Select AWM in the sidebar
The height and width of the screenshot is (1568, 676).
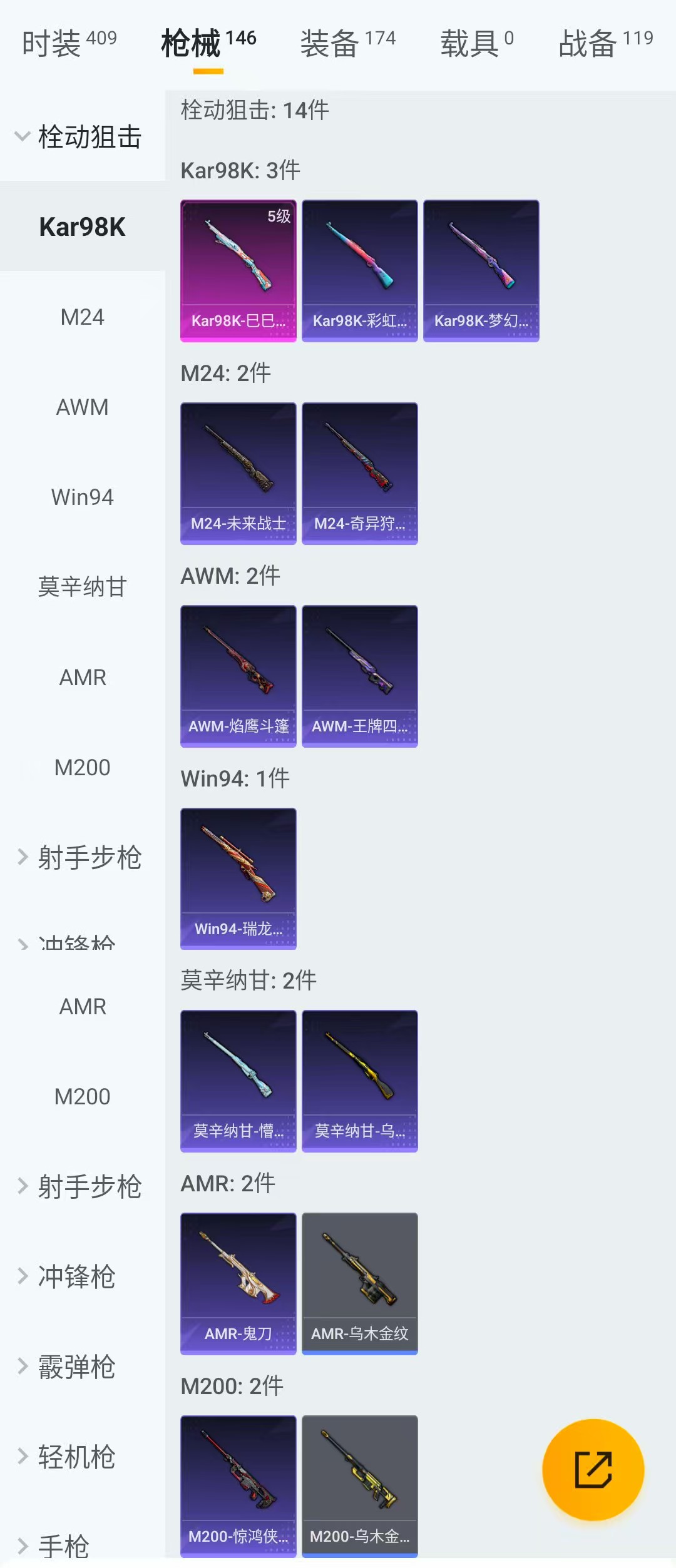pos(82,407)
